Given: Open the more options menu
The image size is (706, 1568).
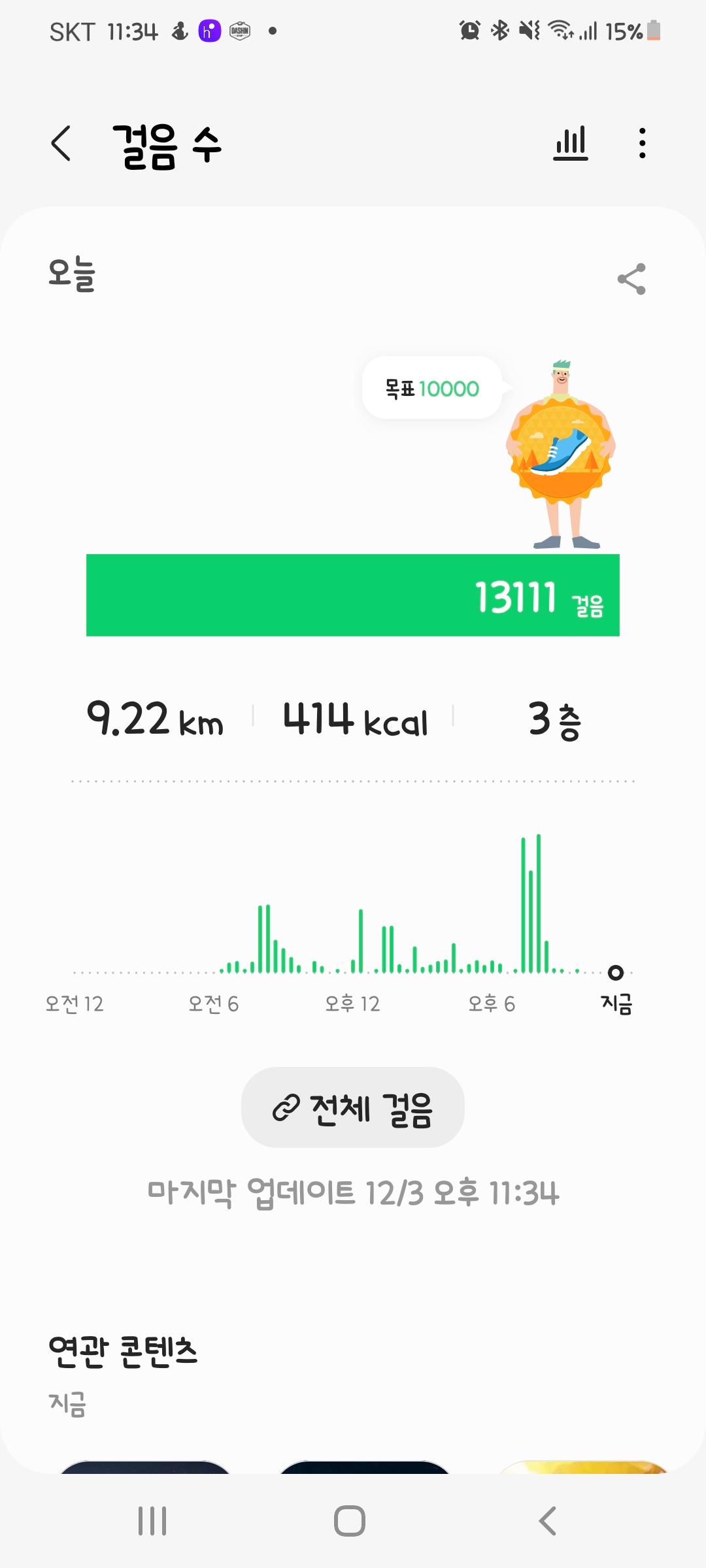Looking at the screenshot, I should pyautogui.click(x=642, y=143).
